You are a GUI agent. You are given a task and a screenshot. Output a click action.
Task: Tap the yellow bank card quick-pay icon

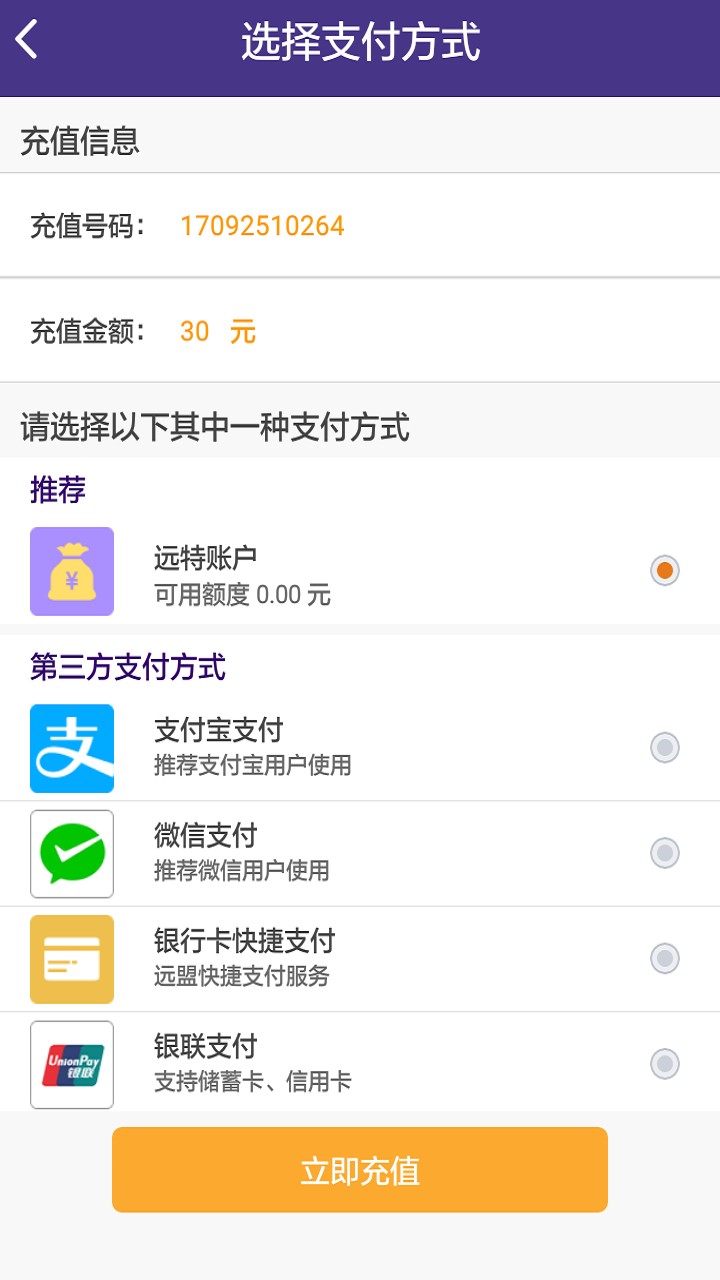click(71, 958)
